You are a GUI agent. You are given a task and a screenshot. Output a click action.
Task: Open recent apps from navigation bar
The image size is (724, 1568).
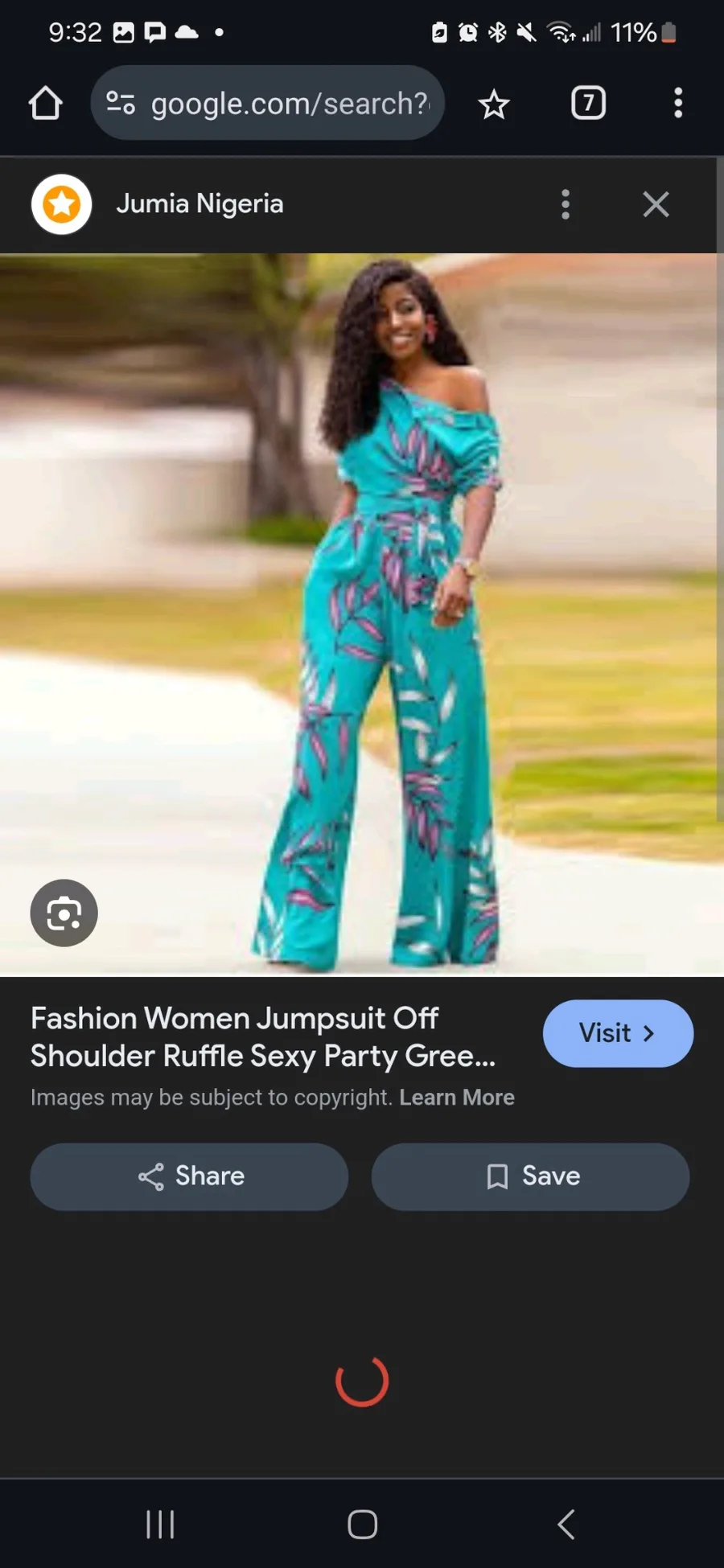(160, 1524)
